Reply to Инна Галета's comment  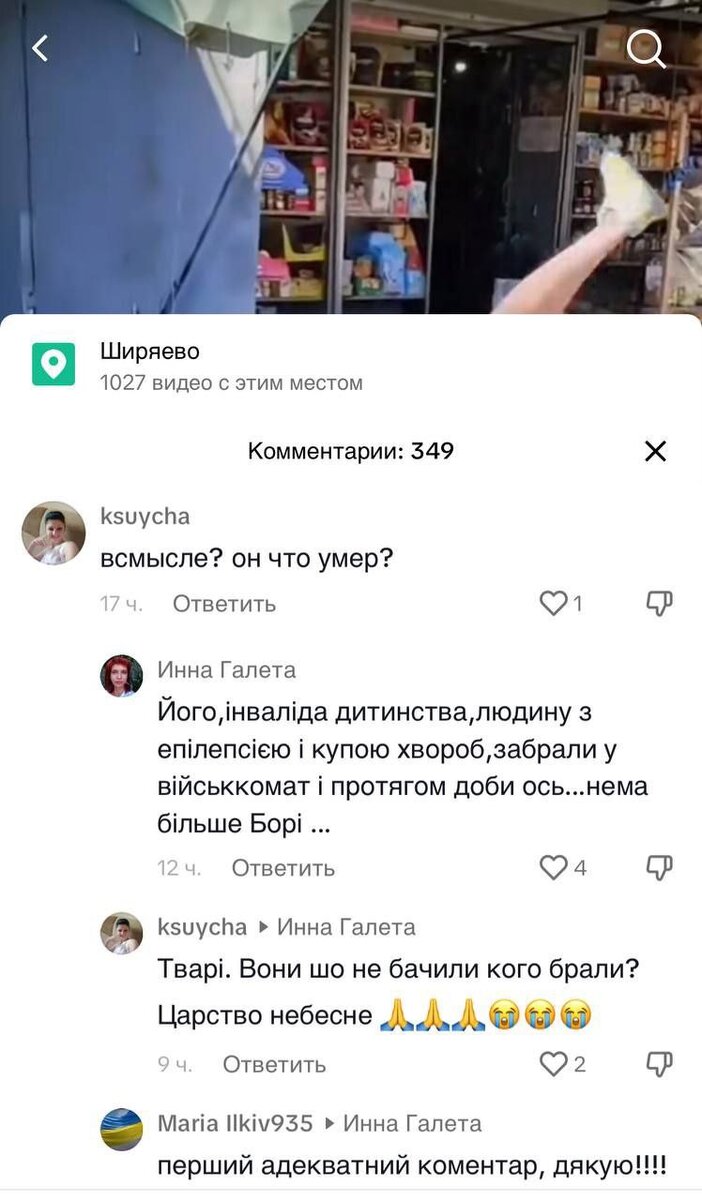tap(283, 868)
